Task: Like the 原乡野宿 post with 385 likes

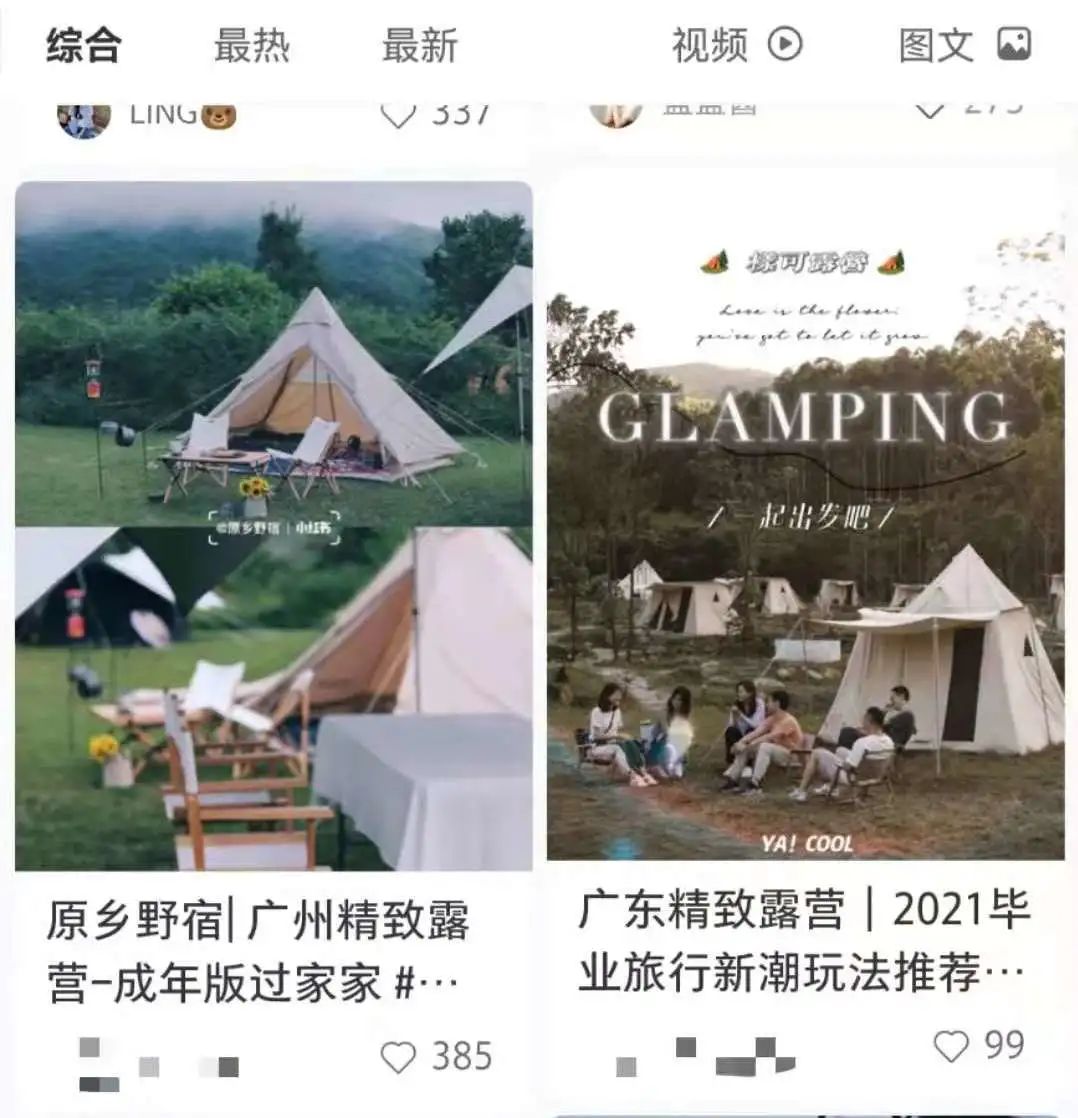Action: tap(399, 1057)
